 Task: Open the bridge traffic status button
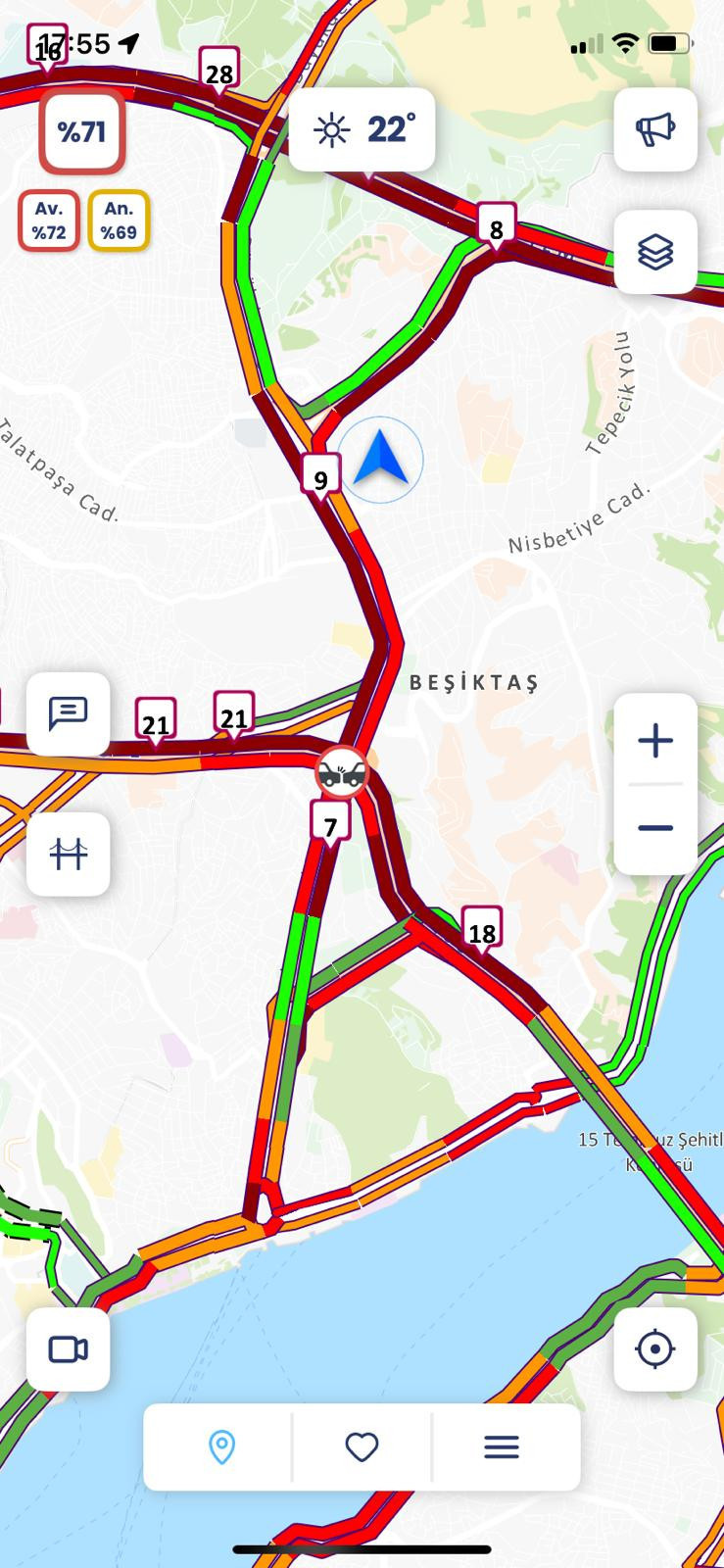click(69, 854)
